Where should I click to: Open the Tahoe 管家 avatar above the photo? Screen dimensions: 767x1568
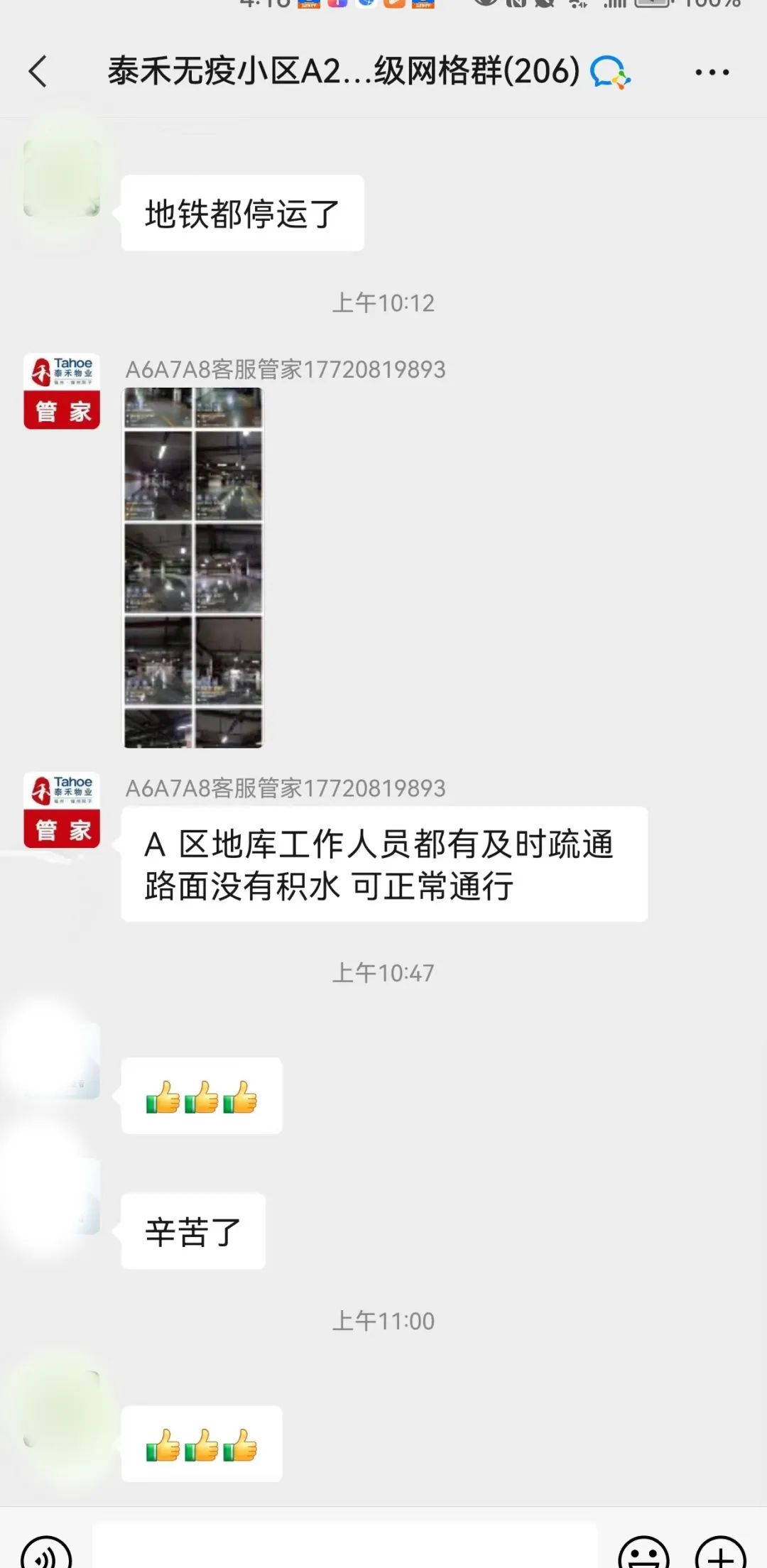(x=62, y=391)
